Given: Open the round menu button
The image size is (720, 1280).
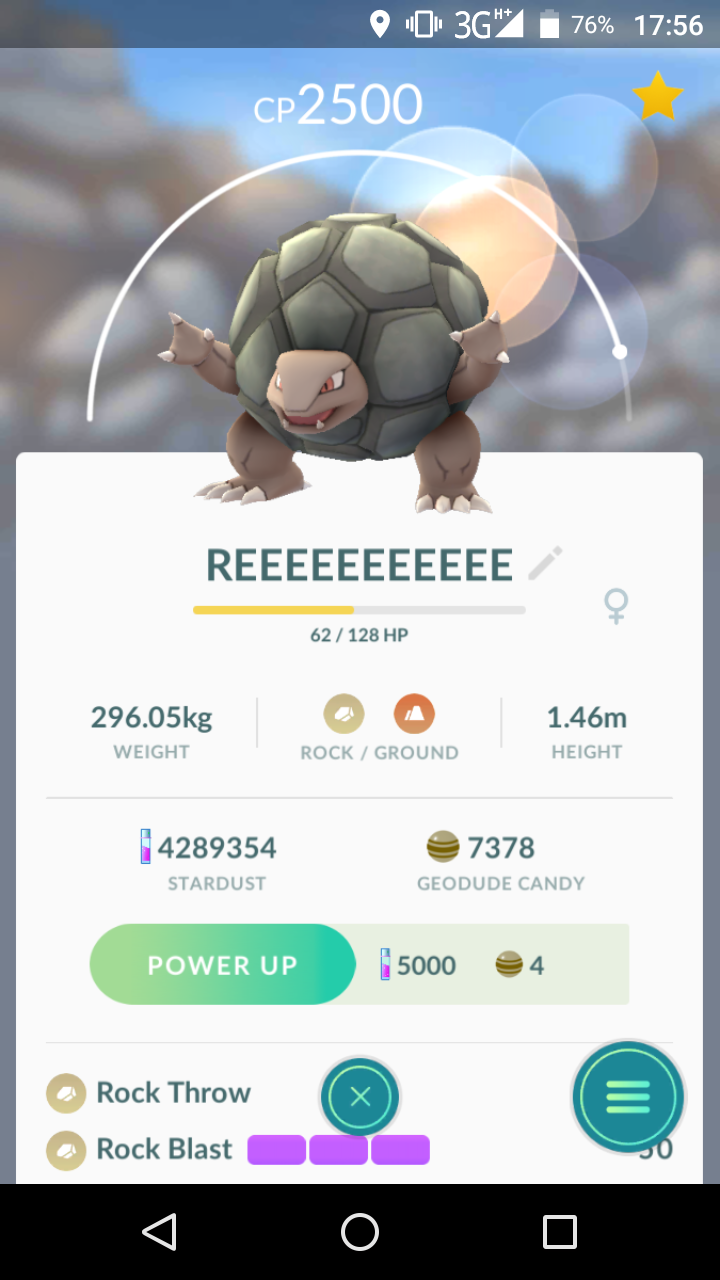Looking at the screenshot, I should tap(628, 1097).
